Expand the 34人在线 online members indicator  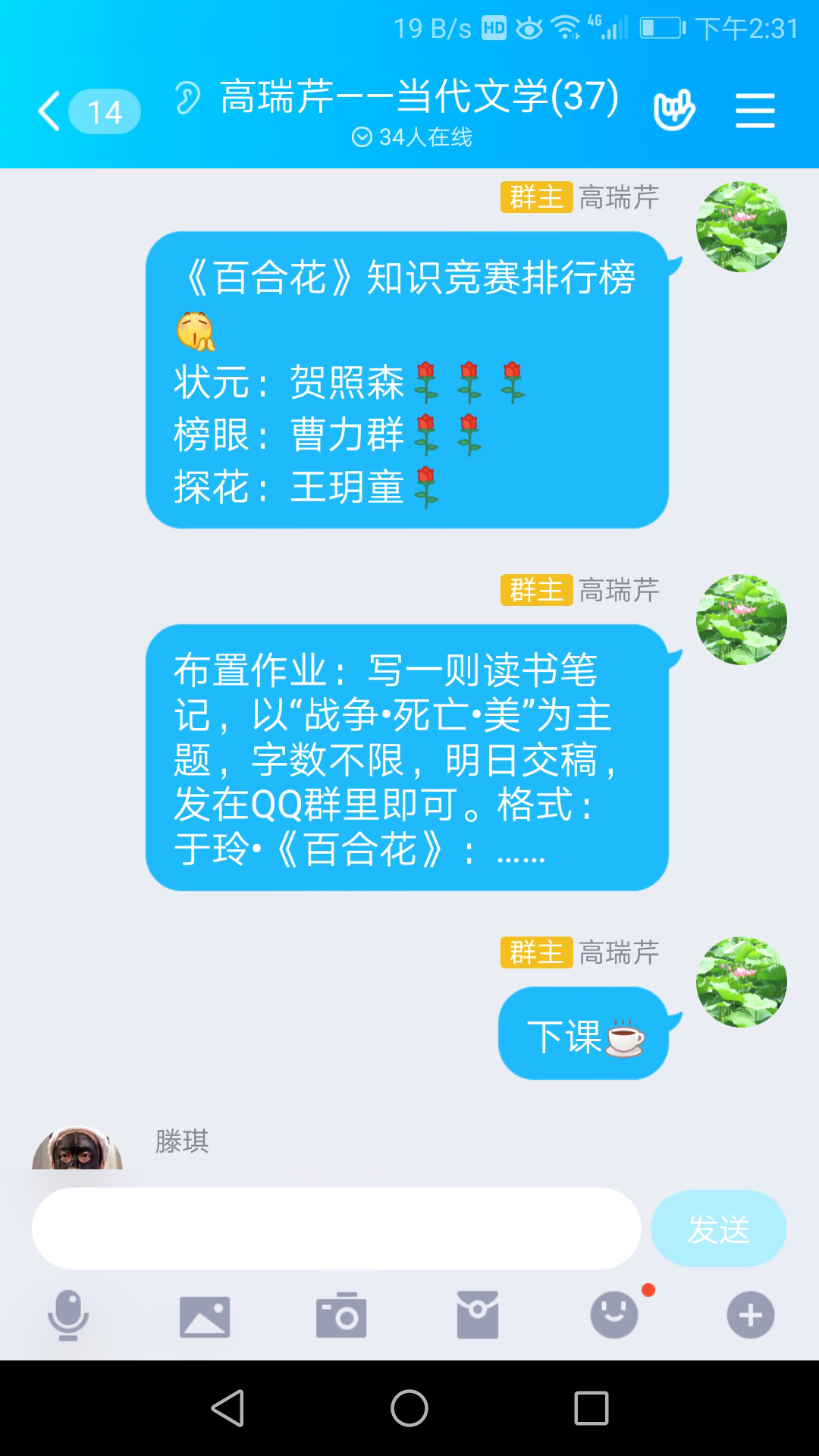click(x=413, y=137)
